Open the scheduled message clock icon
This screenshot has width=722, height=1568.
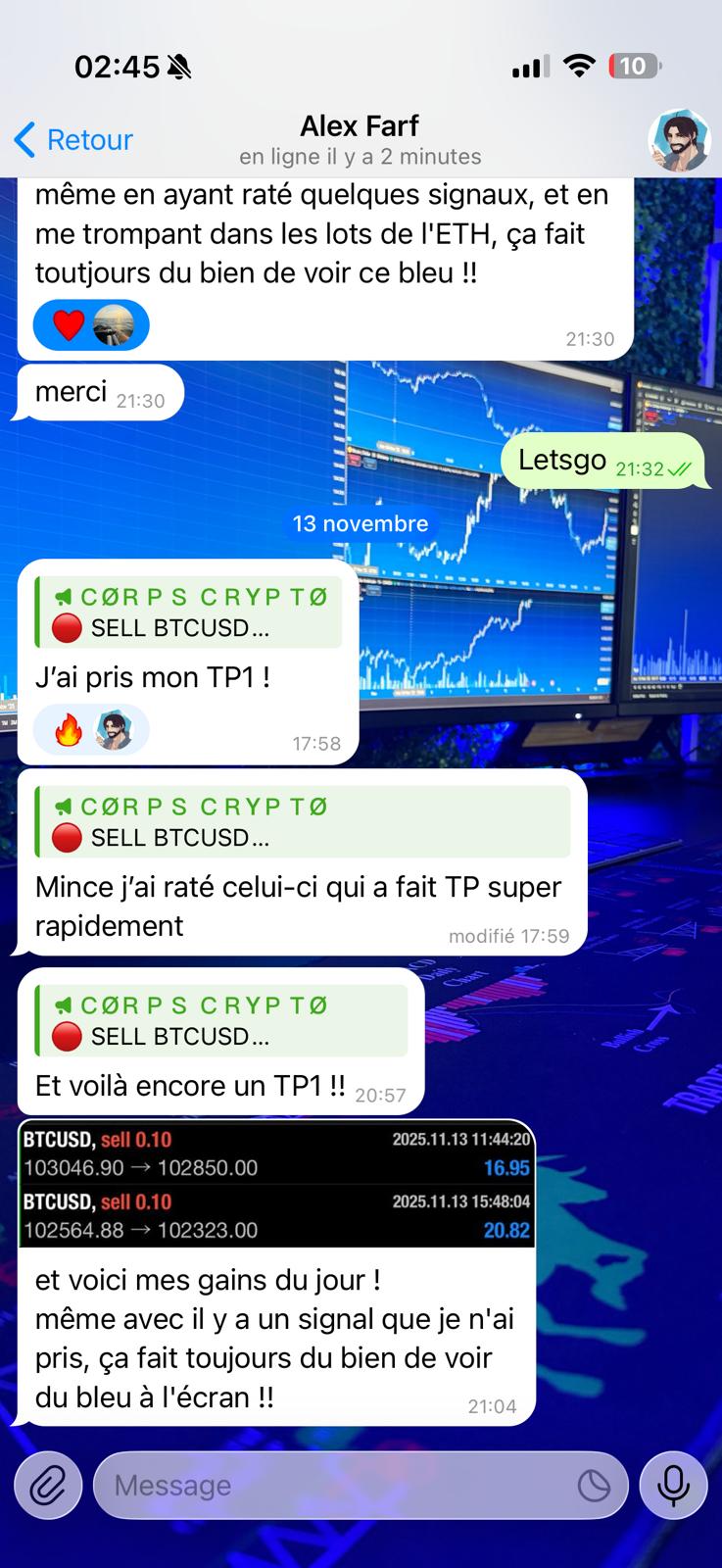594,1487
